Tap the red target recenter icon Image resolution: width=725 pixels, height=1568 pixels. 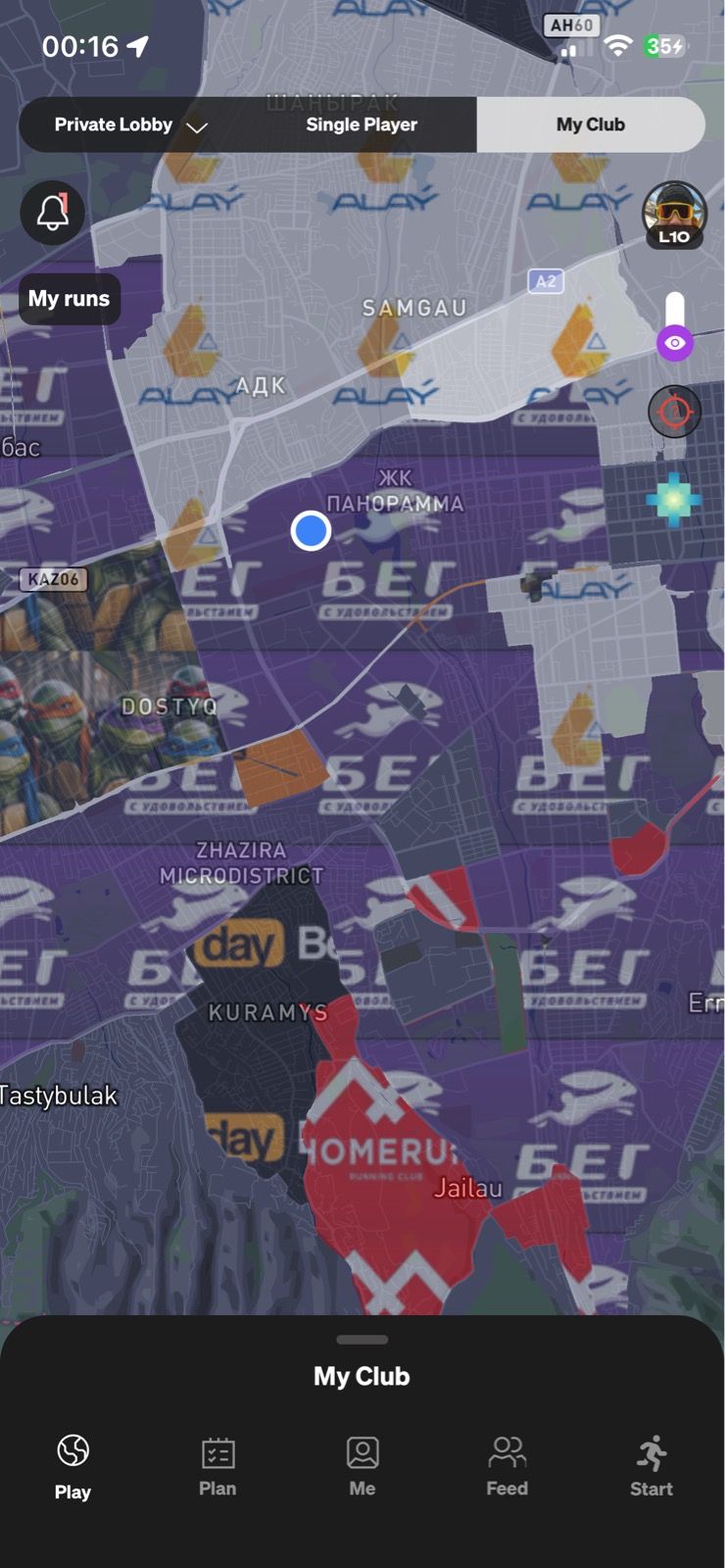click(674, 412)
